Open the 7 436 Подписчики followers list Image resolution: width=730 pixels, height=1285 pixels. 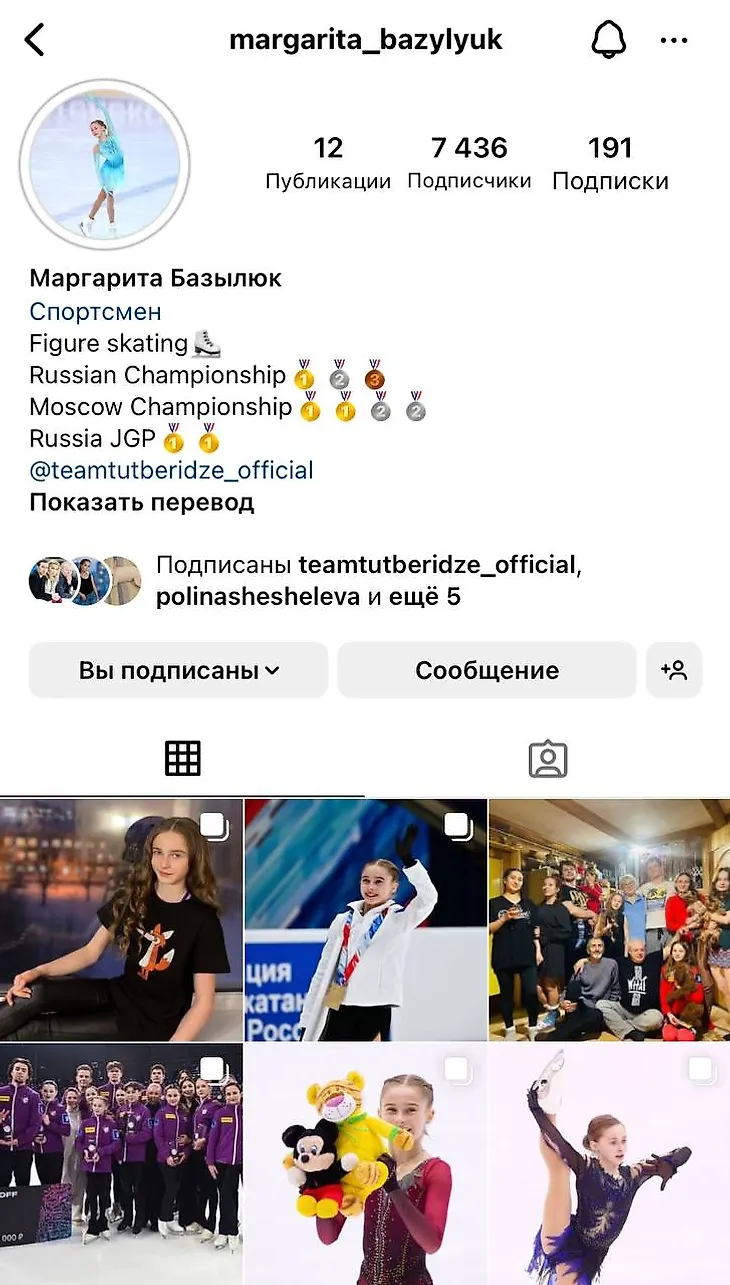[x=469, y=163]
